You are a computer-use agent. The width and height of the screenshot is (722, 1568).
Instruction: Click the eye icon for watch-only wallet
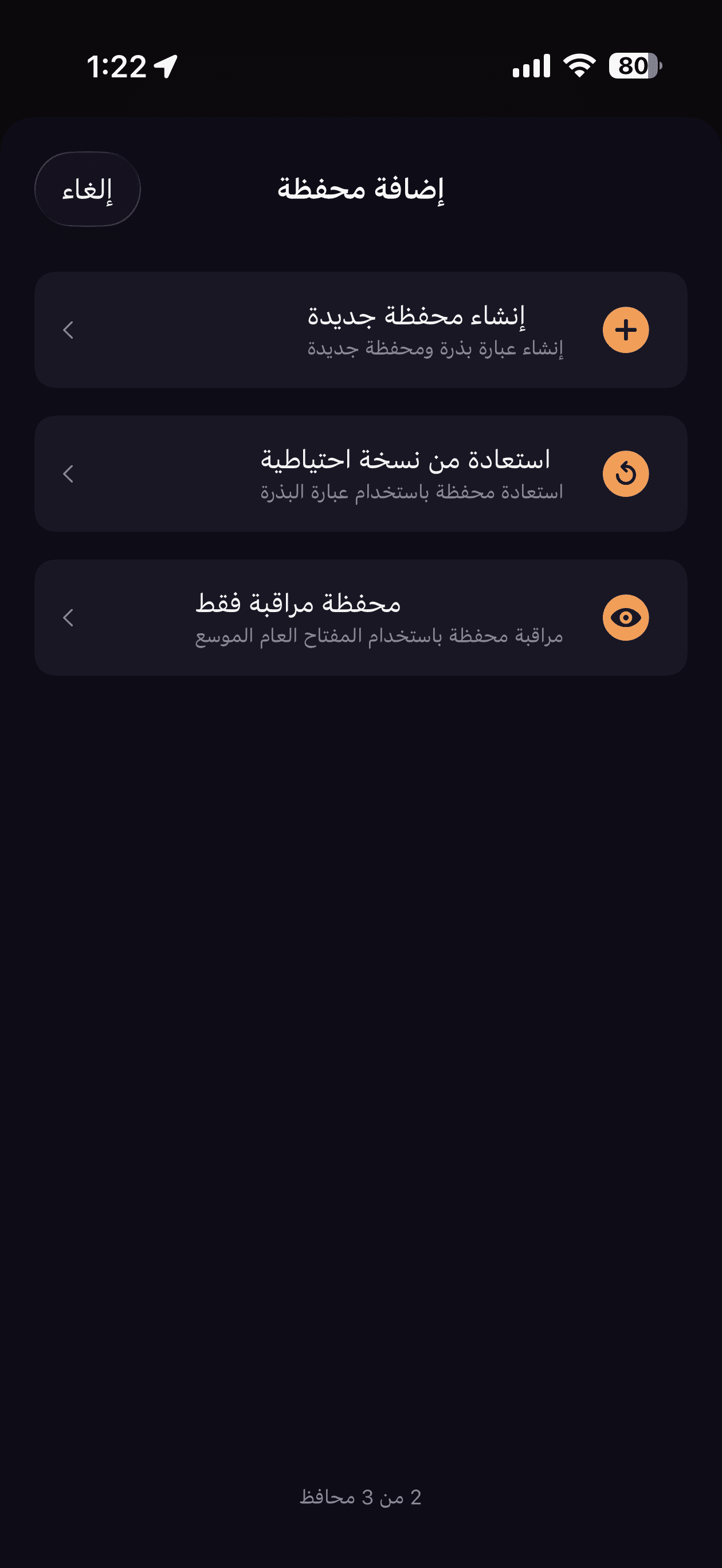point(626,617)
